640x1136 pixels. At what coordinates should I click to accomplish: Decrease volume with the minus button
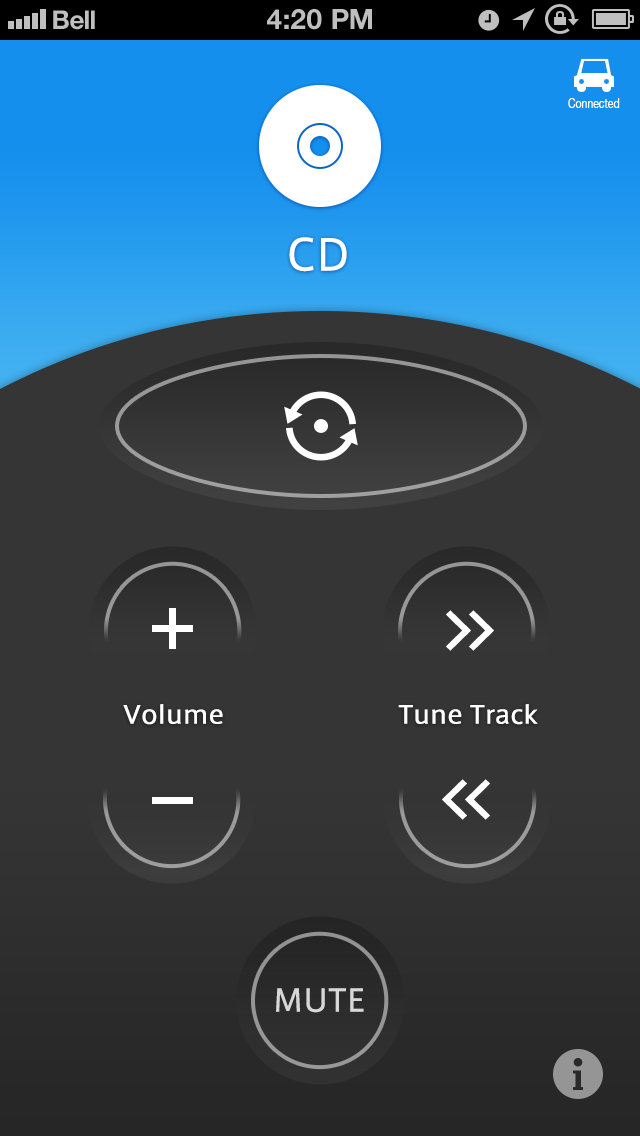(173, 801)
